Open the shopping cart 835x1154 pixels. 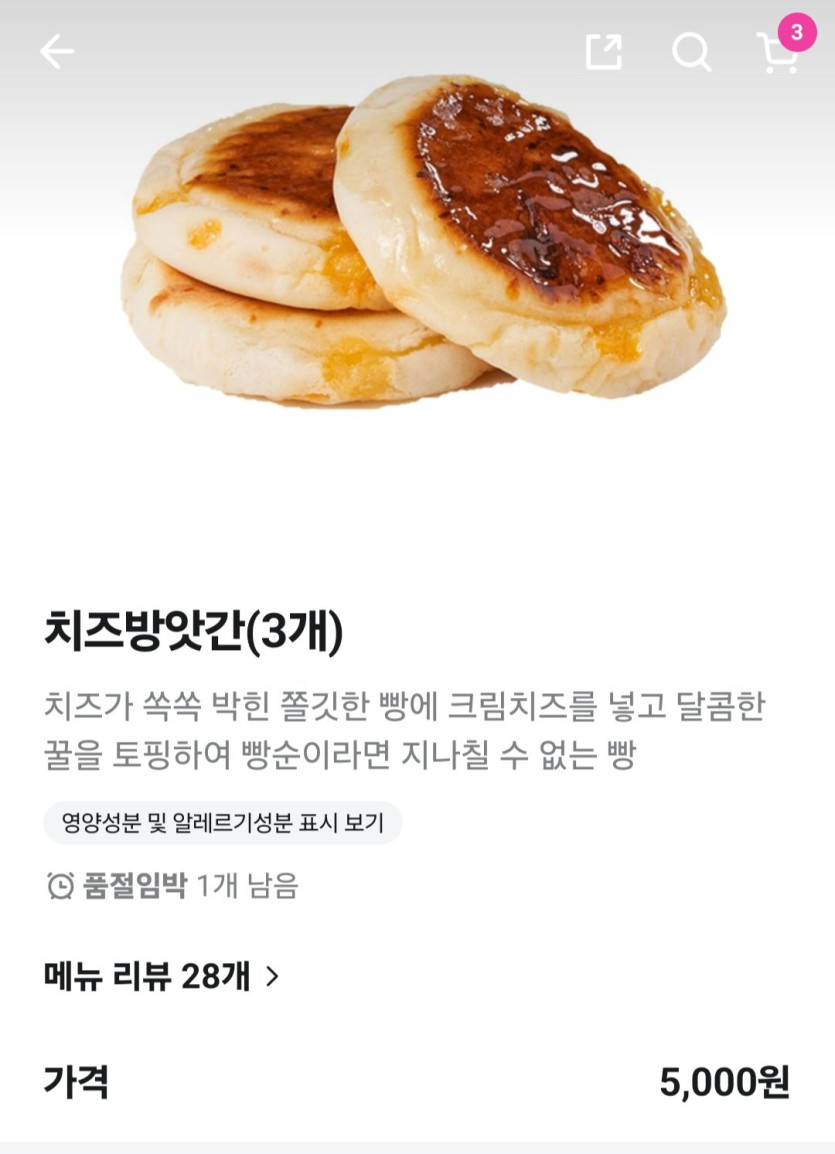click(777, 54)
